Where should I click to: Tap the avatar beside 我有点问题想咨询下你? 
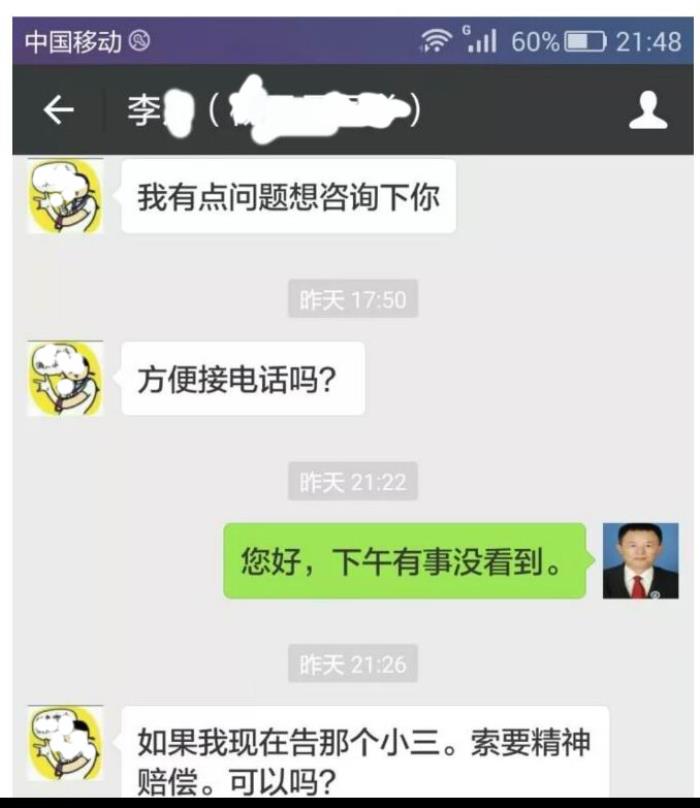coord(64,196)
